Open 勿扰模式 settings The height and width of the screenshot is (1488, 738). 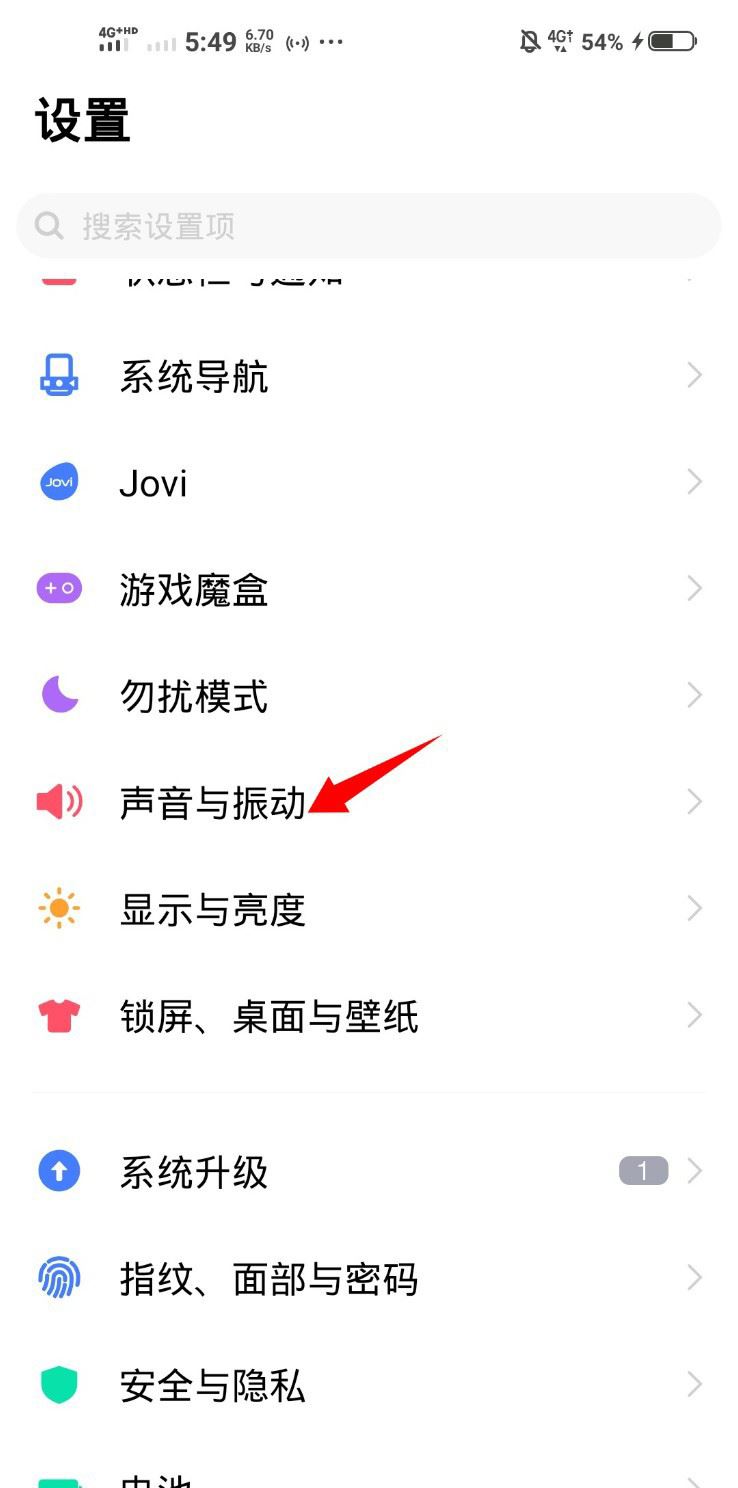pos(369,696)
